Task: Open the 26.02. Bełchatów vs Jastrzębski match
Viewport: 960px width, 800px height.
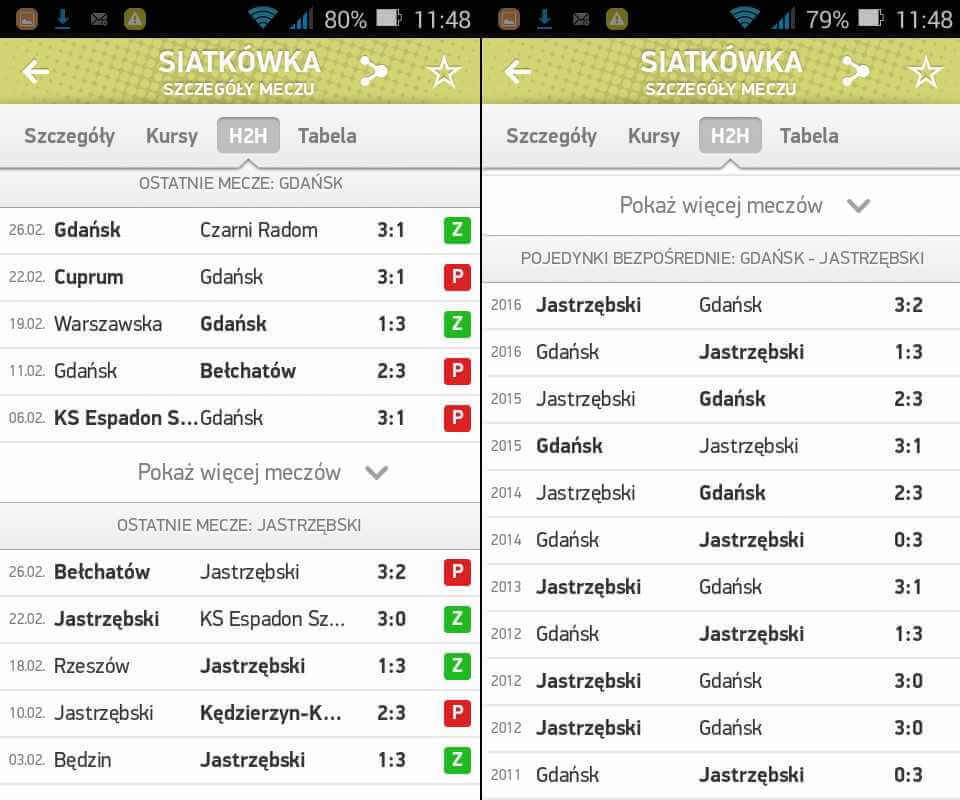Action: tap(240, 572)
